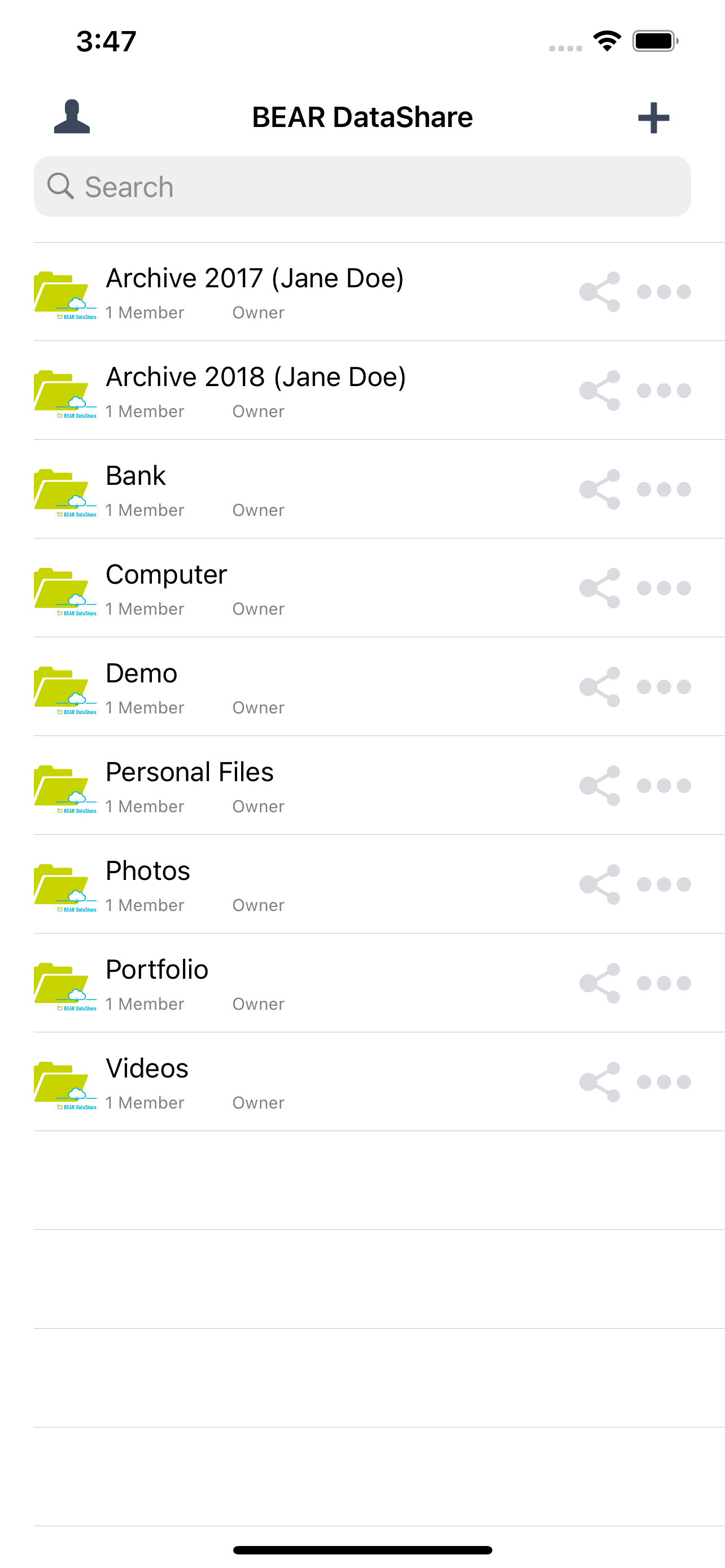Screen dimensions: 725x1568
Task: Tap the Search field
Action: click(362, 186)
